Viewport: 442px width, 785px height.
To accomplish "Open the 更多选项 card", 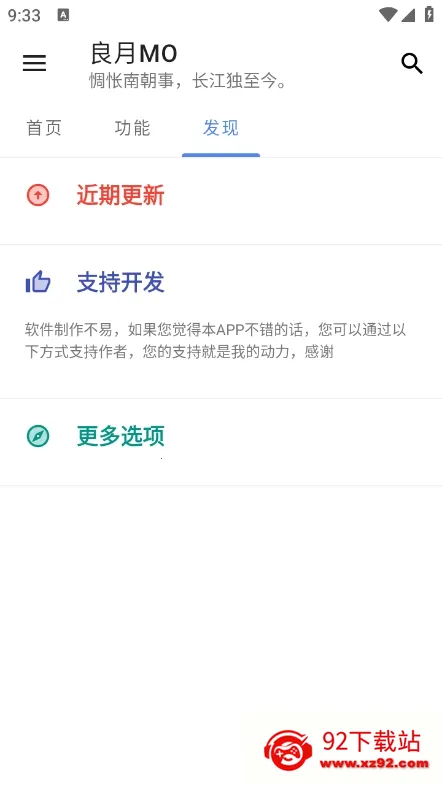I will click(x=221, y=442).
